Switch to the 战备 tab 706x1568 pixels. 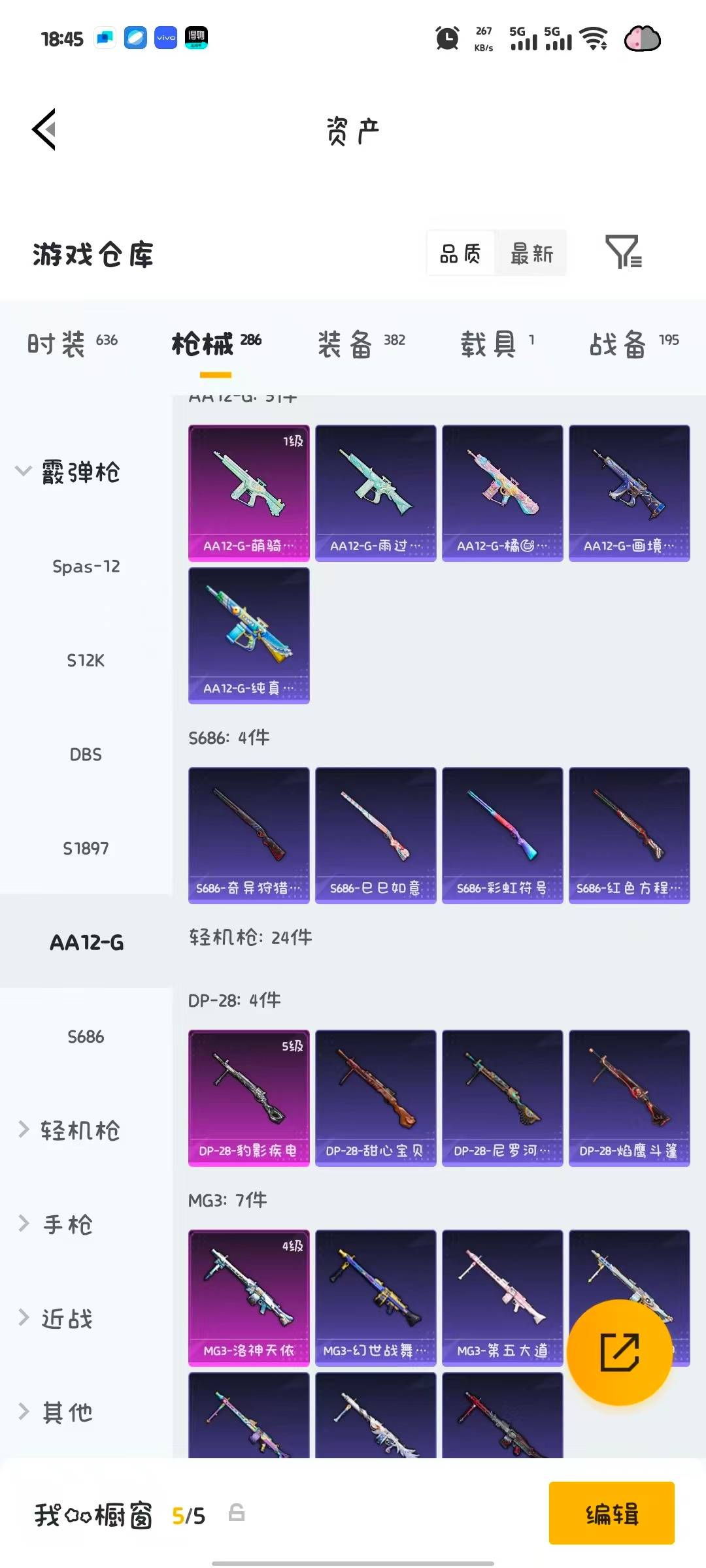[x=633, y=343]
